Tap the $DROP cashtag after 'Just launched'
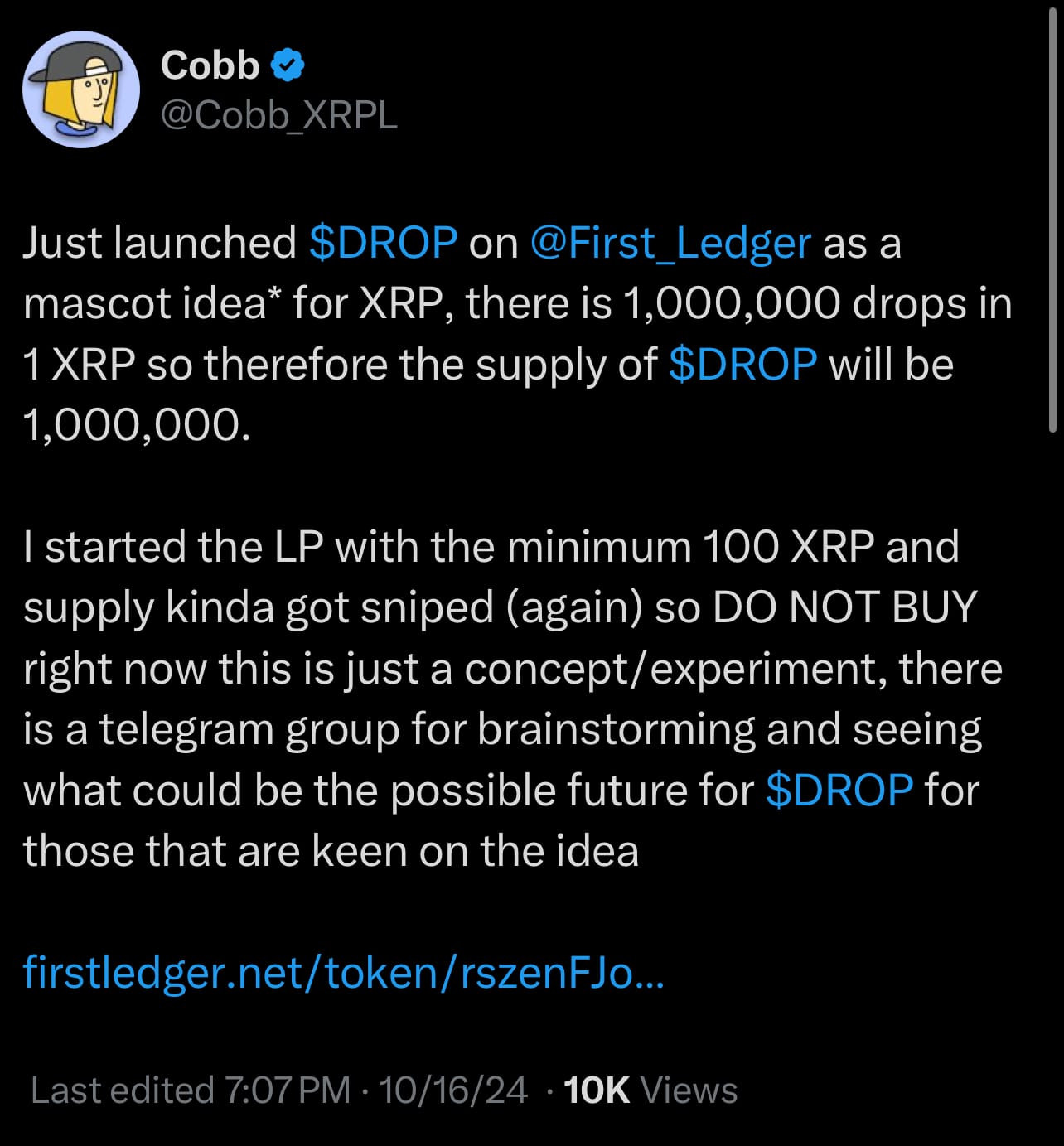Image resolution: width=1064 pixels, height=1146 pixels. (383, 243)
